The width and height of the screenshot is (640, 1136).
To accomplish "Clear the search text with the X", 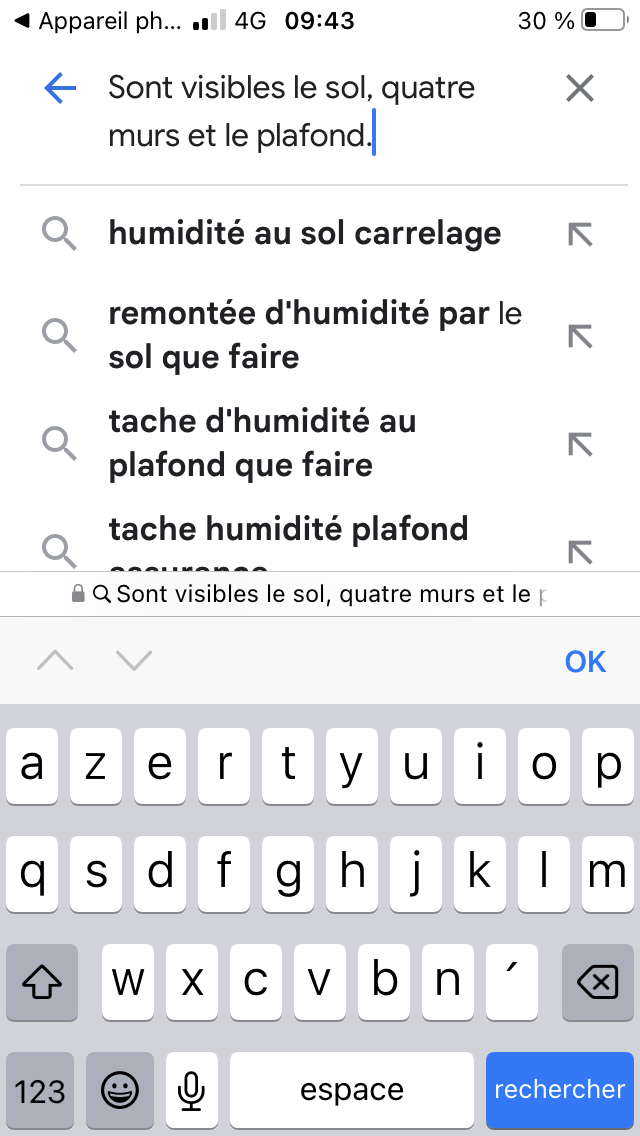I will pos(580,89).
